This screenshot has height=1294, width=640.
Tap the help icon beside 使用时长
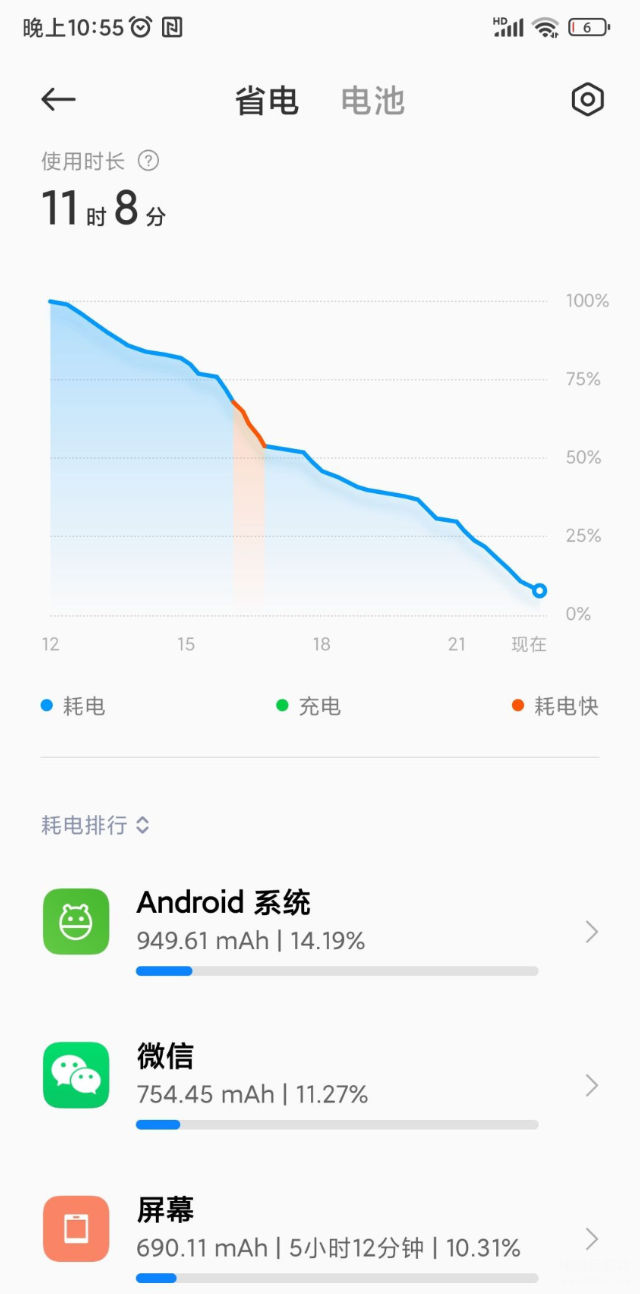pyautogui.click(x=149, y=161)
